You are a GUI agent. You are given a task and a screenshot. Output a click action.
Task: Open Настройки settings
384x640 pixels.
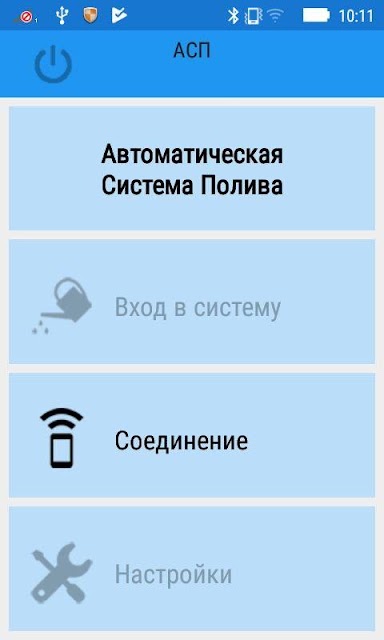(x=192, y=569)
